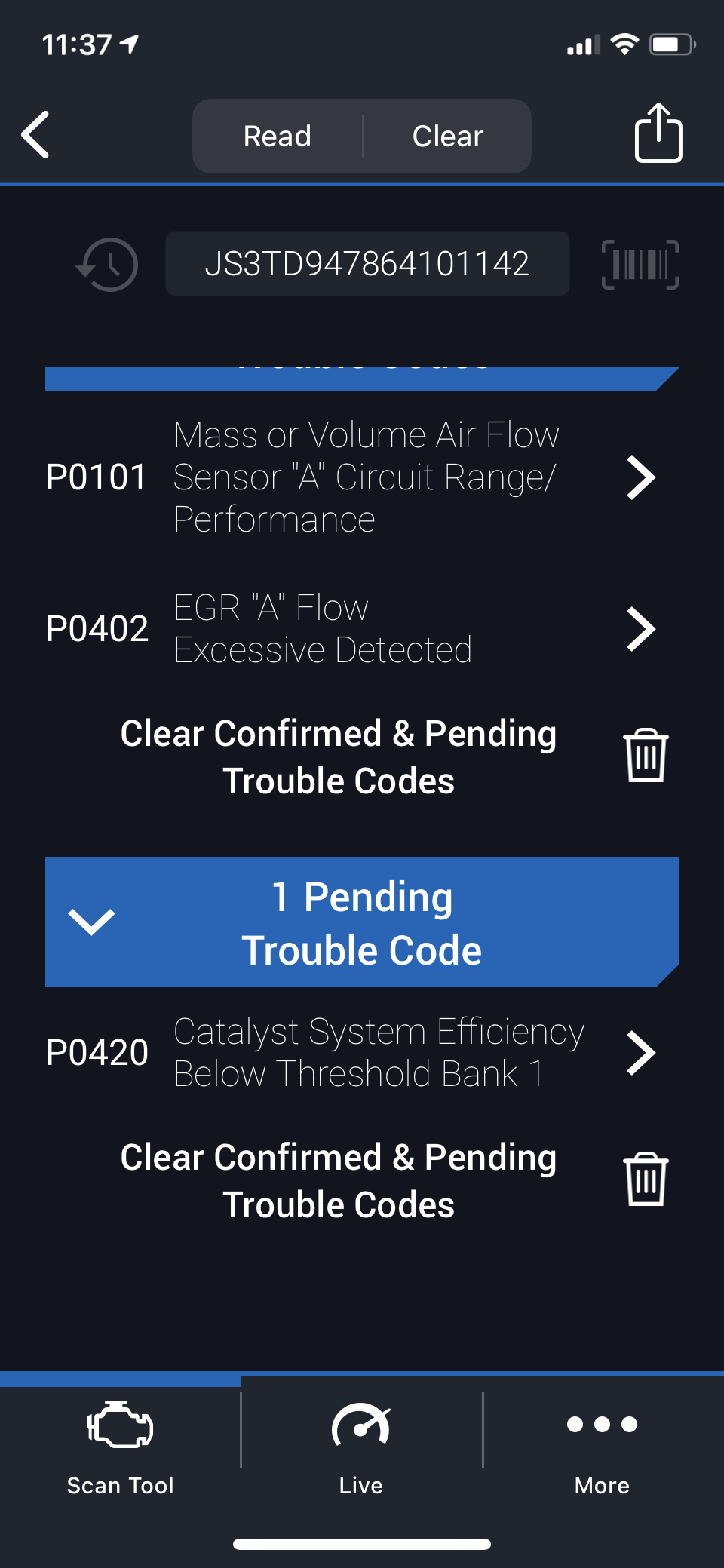Viewport: 724px width, 1568px height.
Task: Tap the VIN field JS3TD947864101142
Action: click(367, 264)
